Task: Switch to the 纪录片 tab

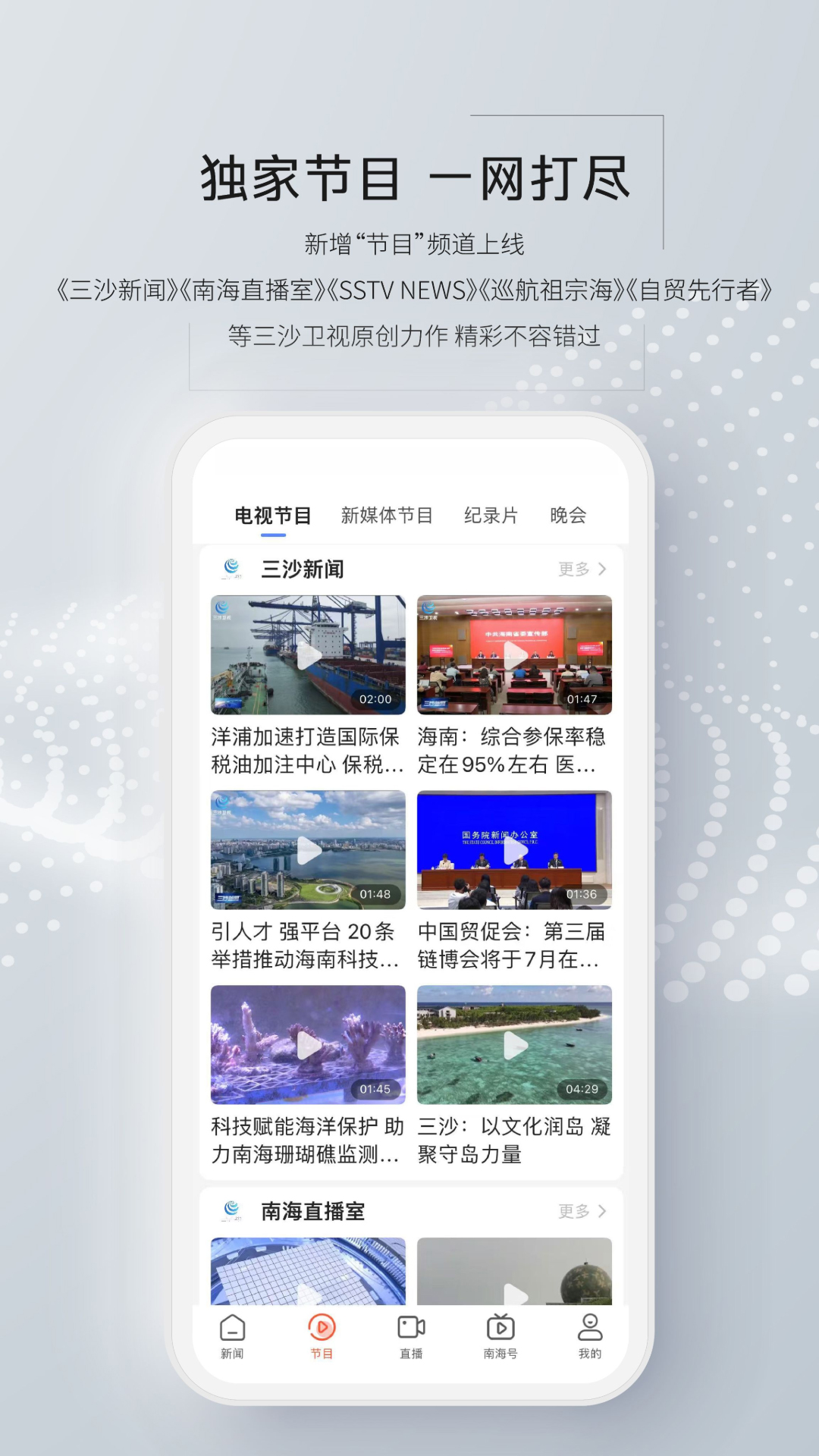Action: (490, 514)
